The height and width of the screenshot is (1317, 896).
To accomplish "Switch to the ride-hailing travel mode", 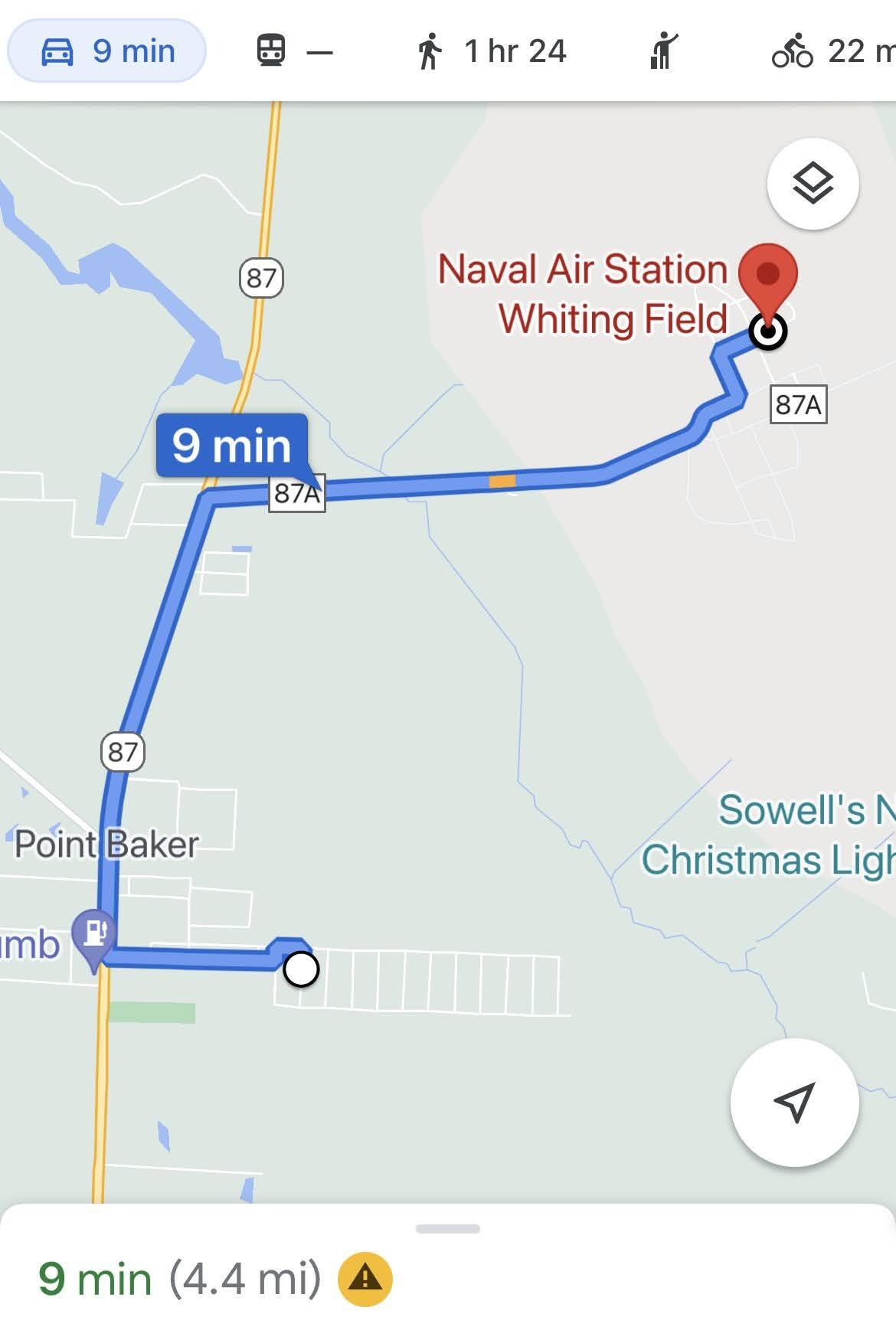I will (664, 51).
